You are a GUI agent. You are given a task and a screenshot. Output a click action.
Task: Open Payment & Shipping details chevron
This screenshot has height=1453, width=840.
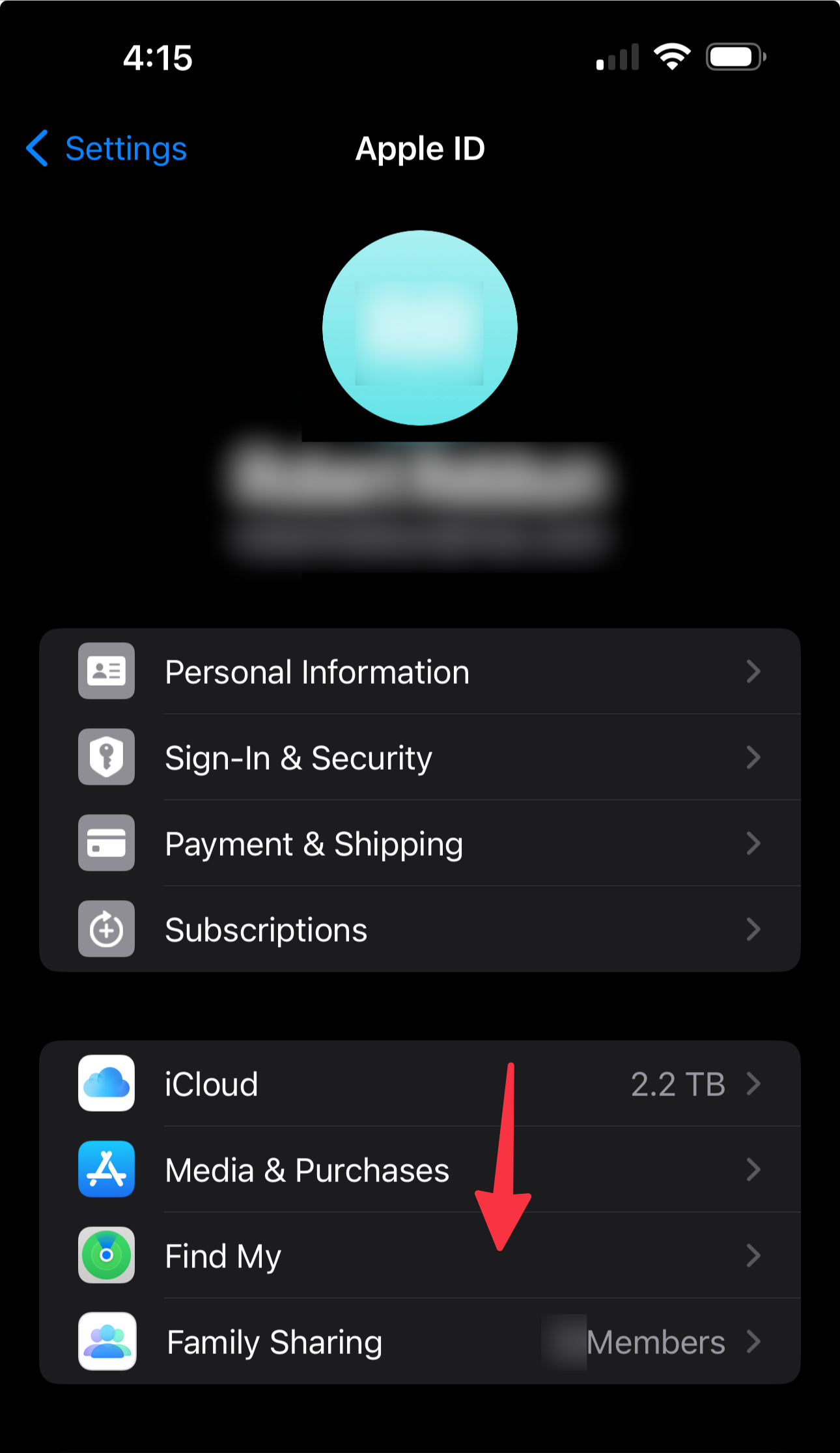point(753,843)
